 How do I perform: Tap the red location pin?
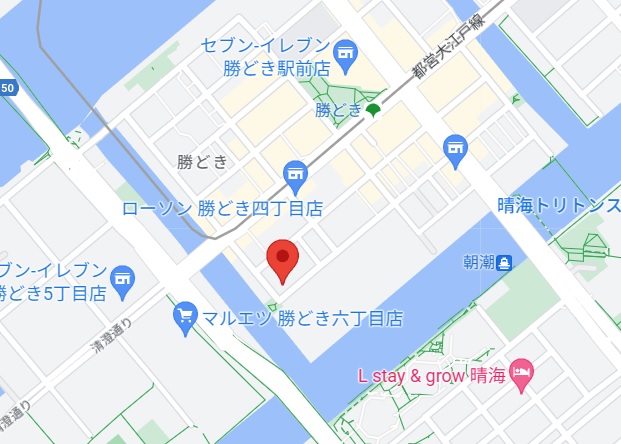(283, 259)
